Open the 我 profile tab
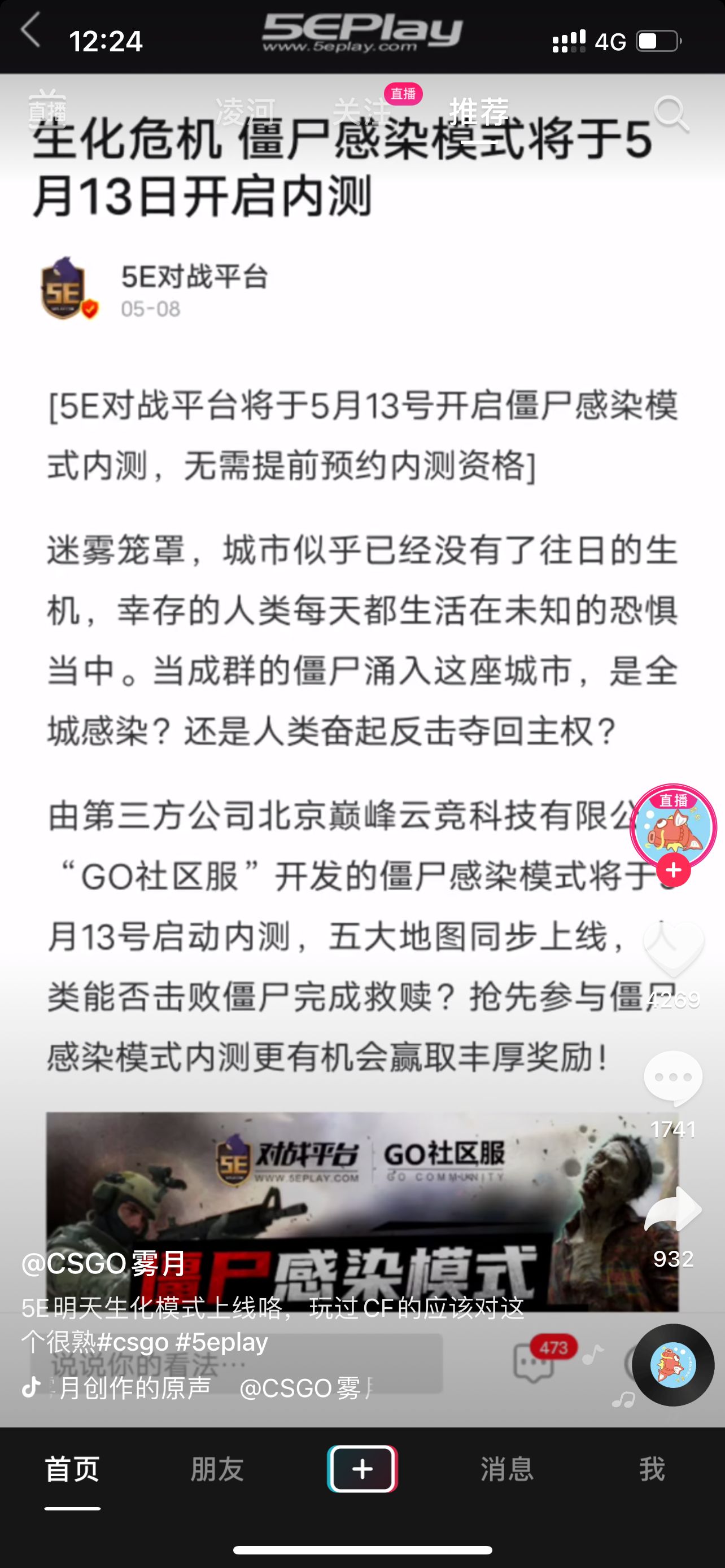 (x=652, y=1469)
